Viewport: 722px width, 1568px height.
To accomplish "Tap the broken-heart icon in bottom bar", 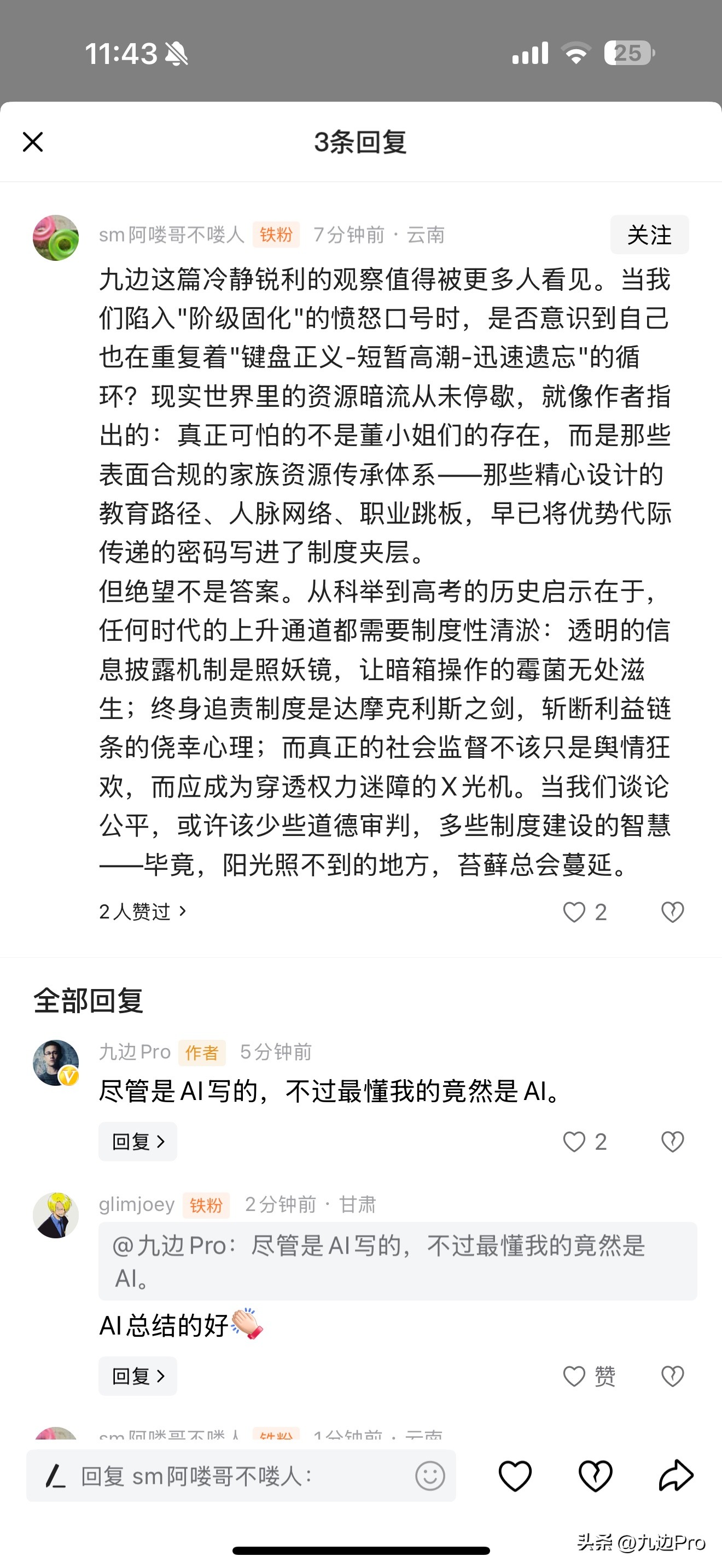I will [595, 1476].
